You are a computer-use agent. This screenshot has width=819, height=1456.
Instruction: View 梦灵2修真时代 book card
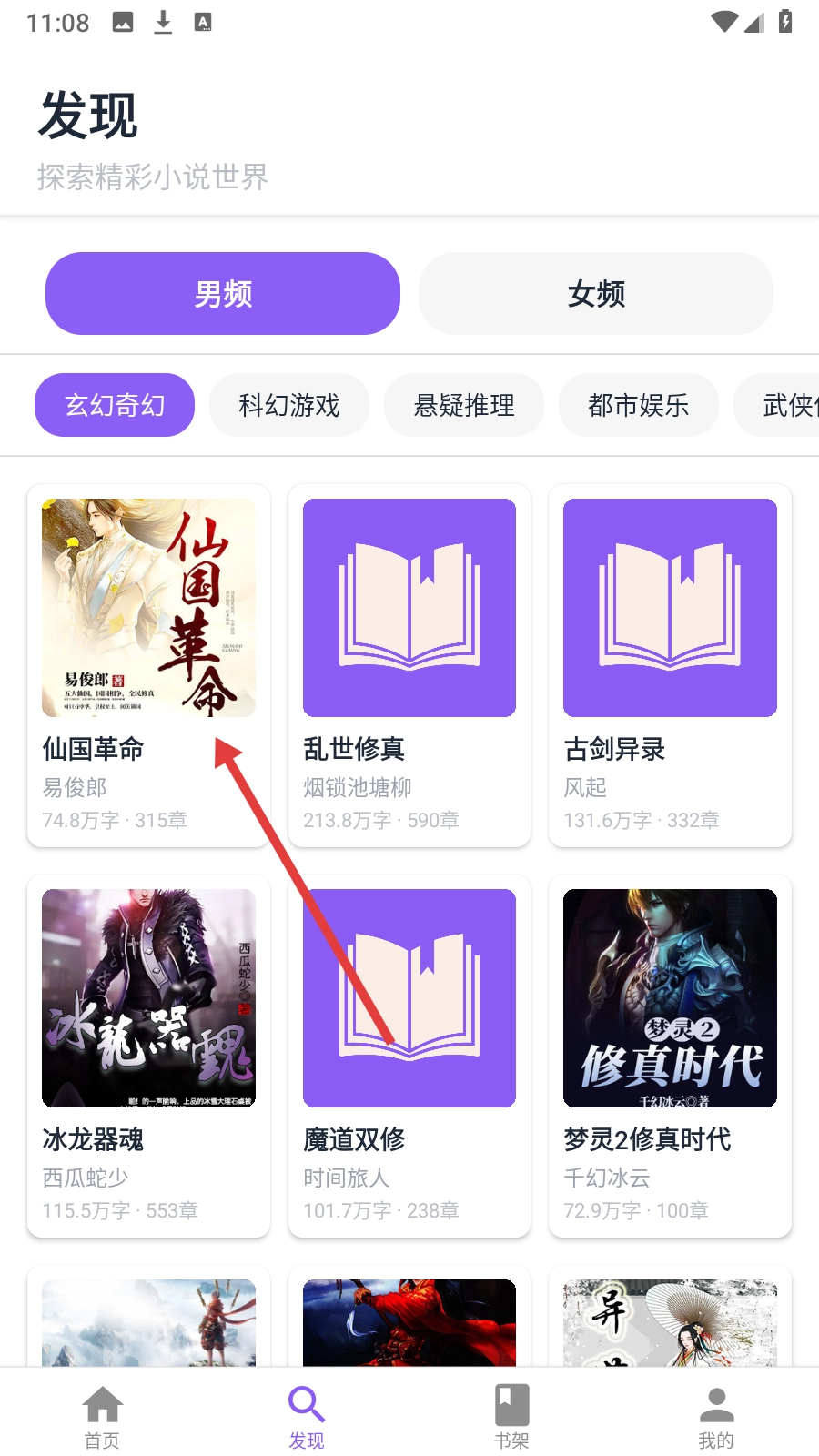point(670,1056)
